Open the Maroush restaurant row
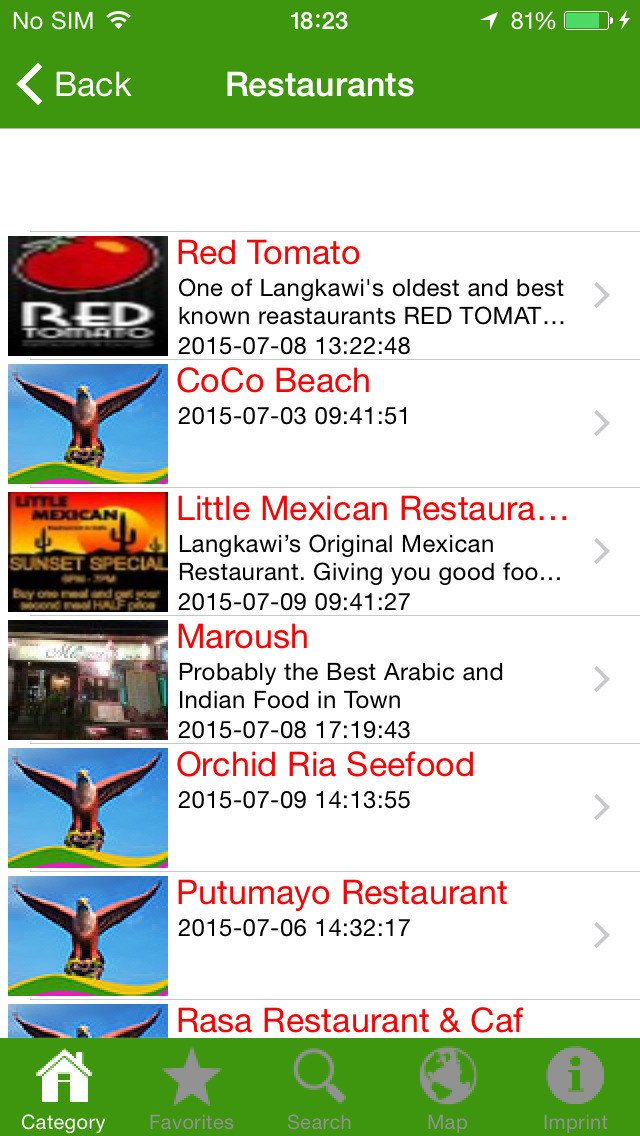This screenshot has width=640, height=1136. (x=320, y=680)
